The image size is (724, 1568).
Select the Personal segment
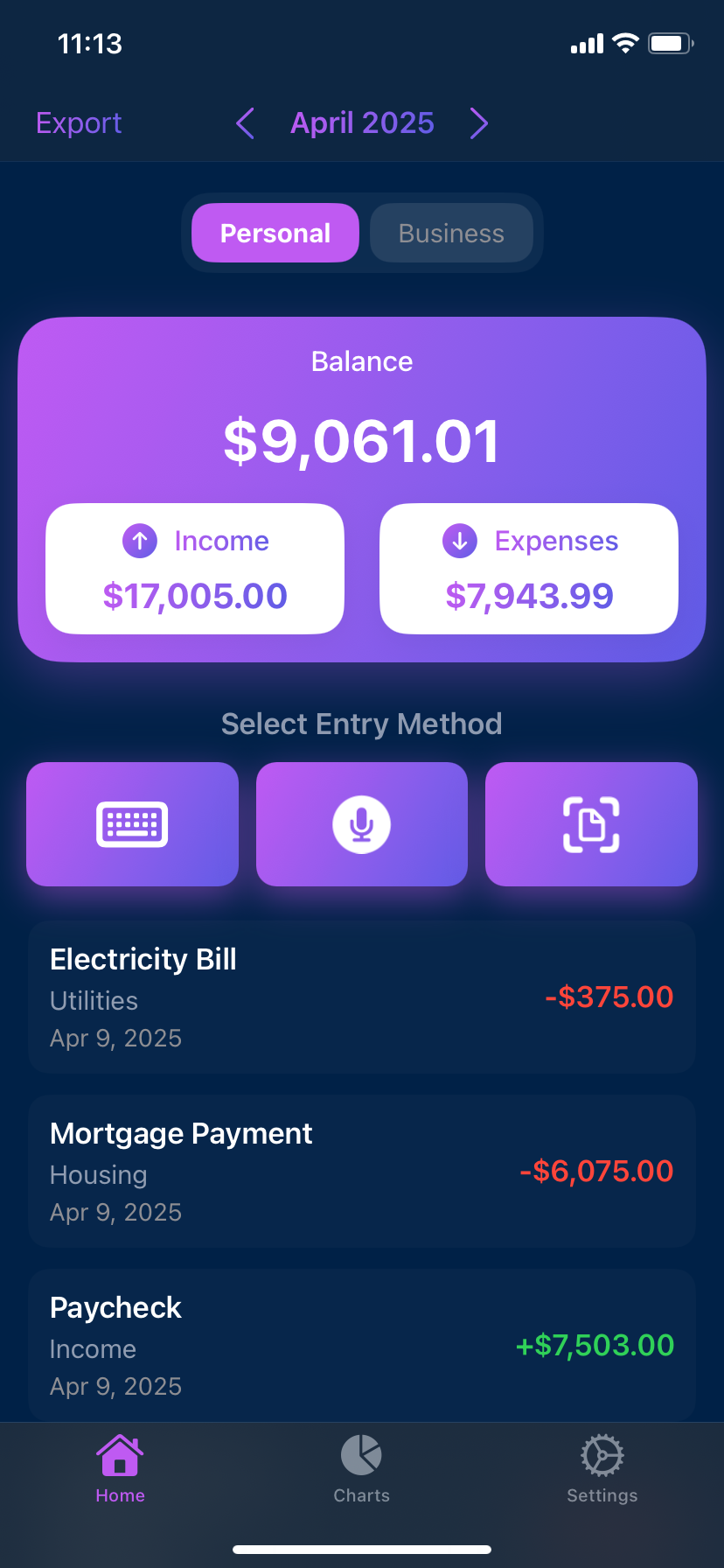(x=275, y=234)
